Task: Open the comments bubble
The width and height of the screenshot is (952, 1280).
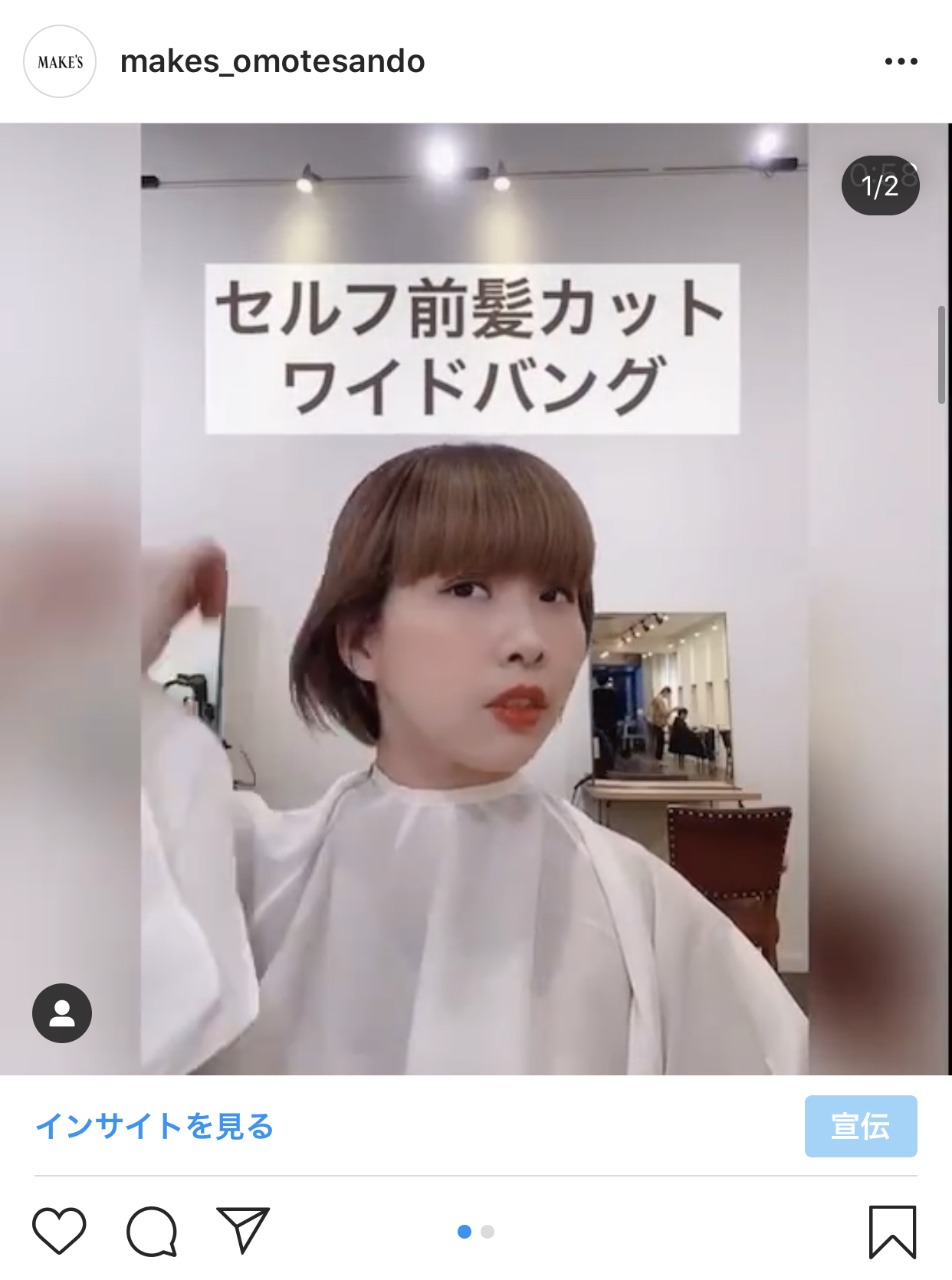Action: [152, 1231]
